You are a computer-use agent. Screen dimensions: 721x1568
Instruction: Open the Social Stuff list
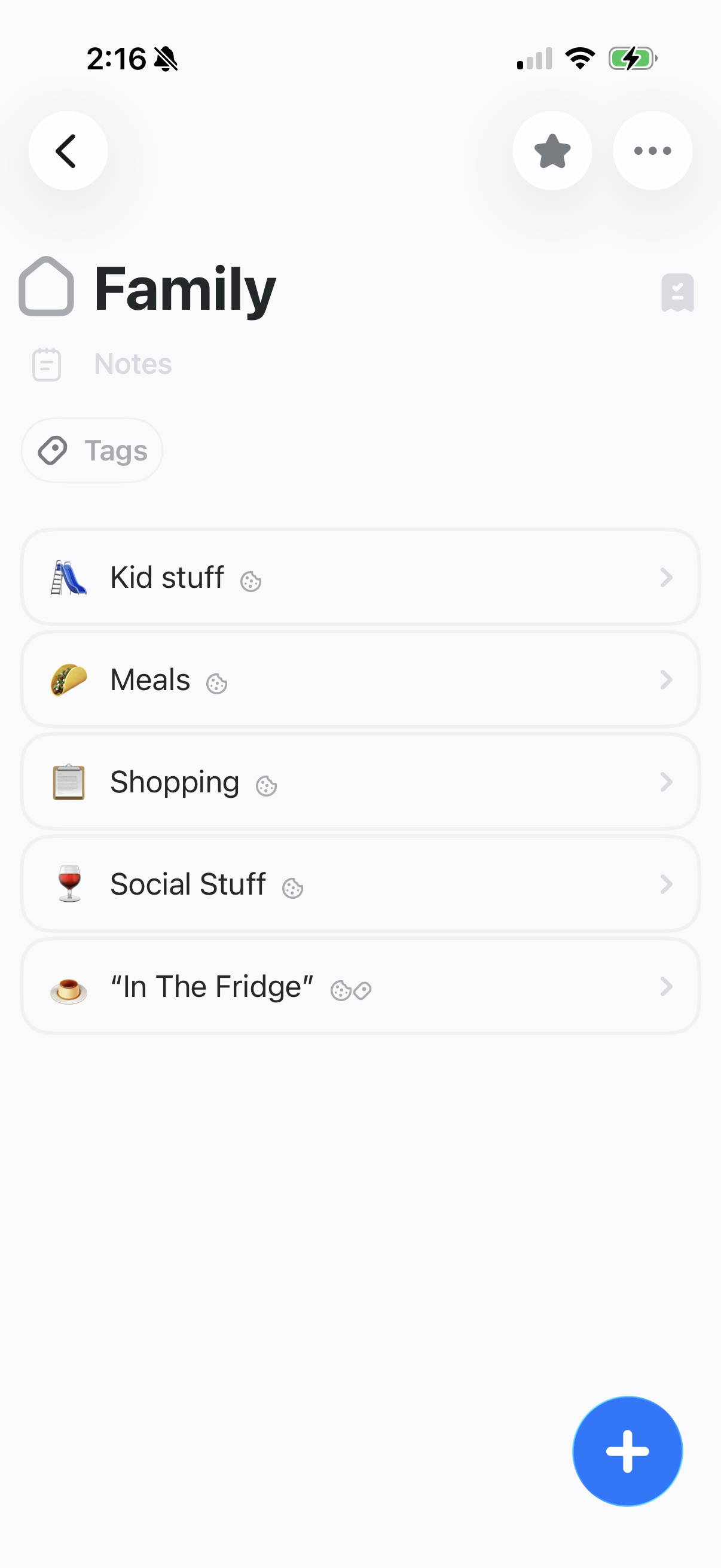(x=360, y=884)
